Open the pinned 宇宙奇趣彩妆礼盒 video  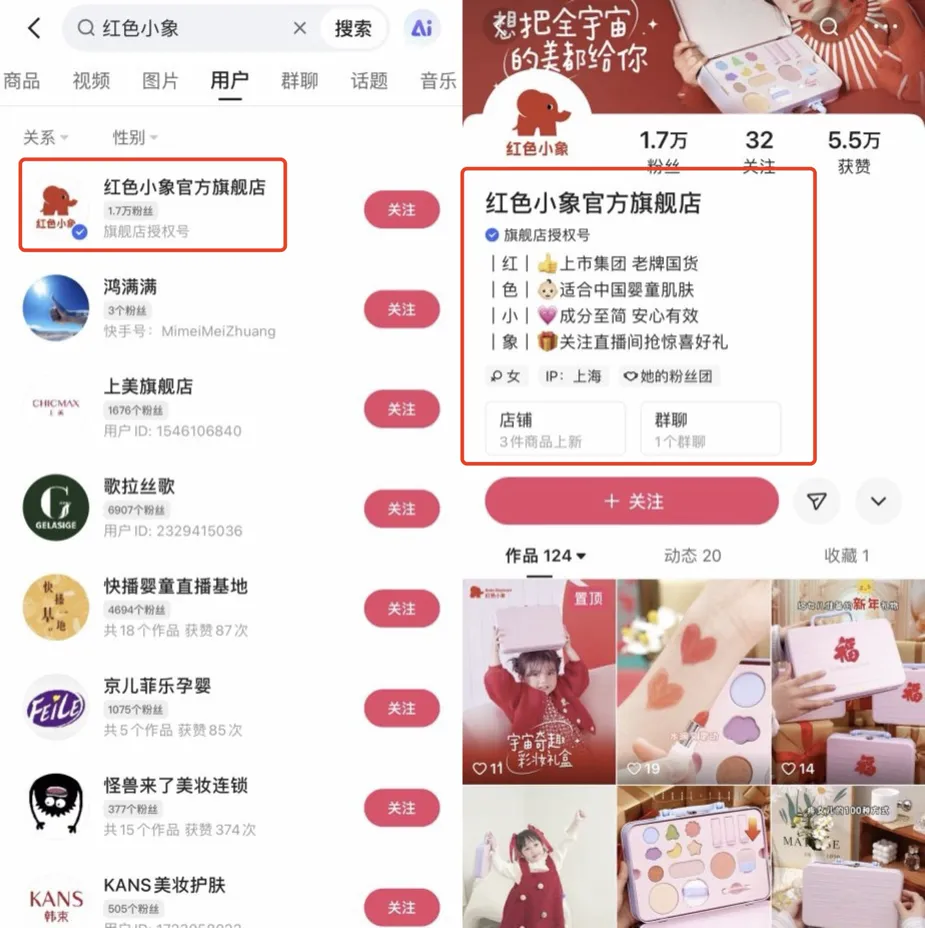538,680
